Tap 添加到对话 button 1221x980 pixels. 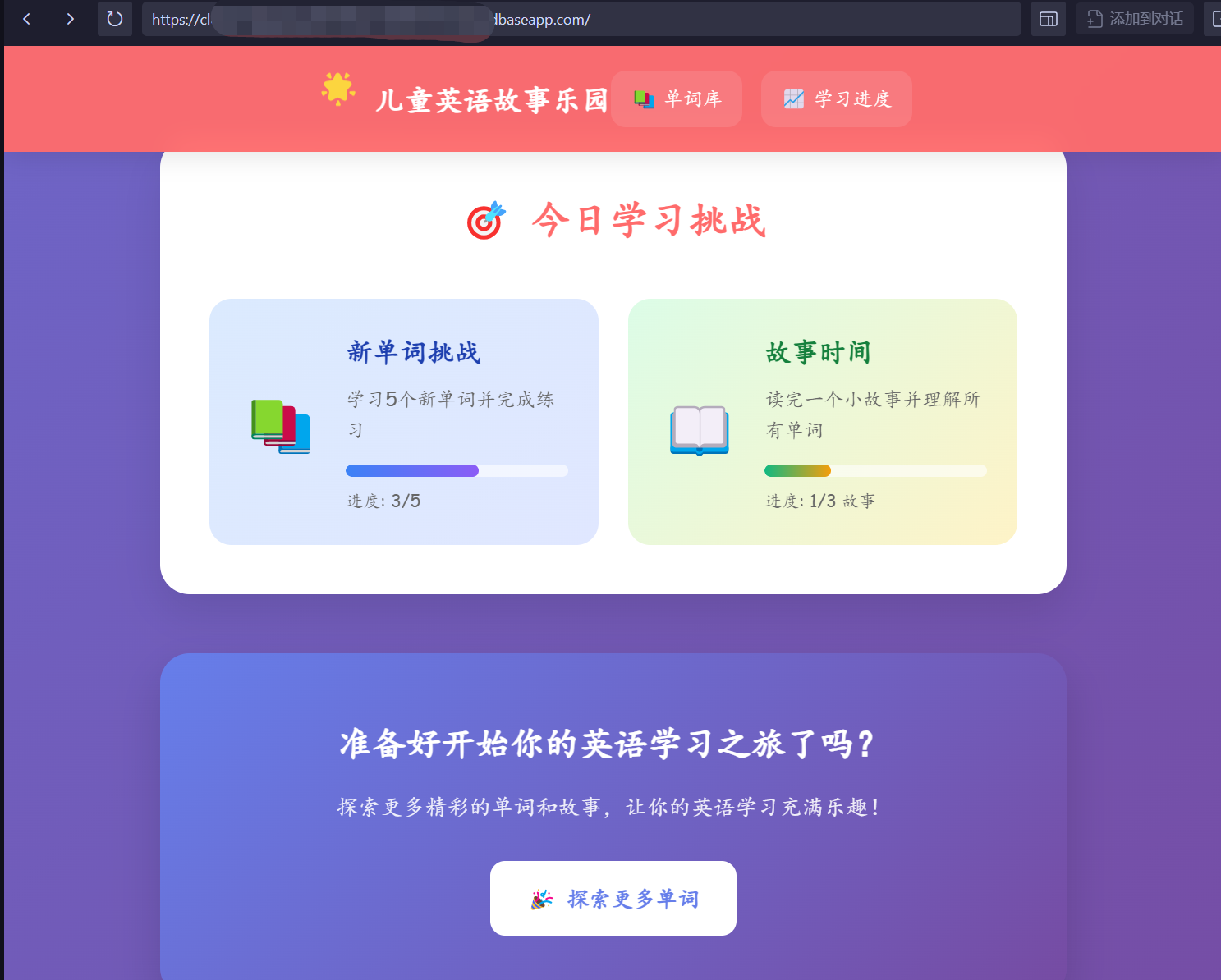[1135, 19]
